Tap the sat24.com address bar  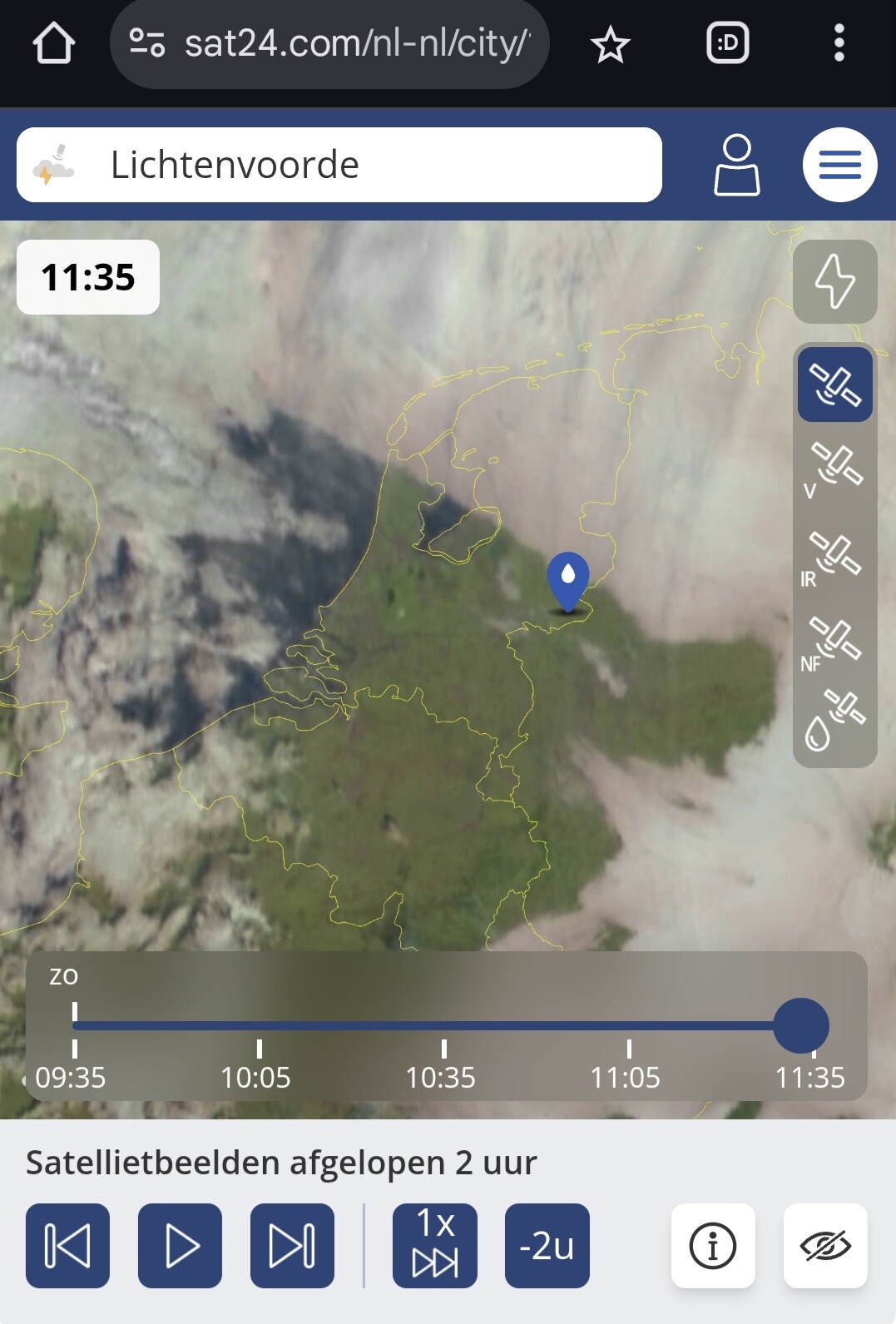[x=329, y=43]
